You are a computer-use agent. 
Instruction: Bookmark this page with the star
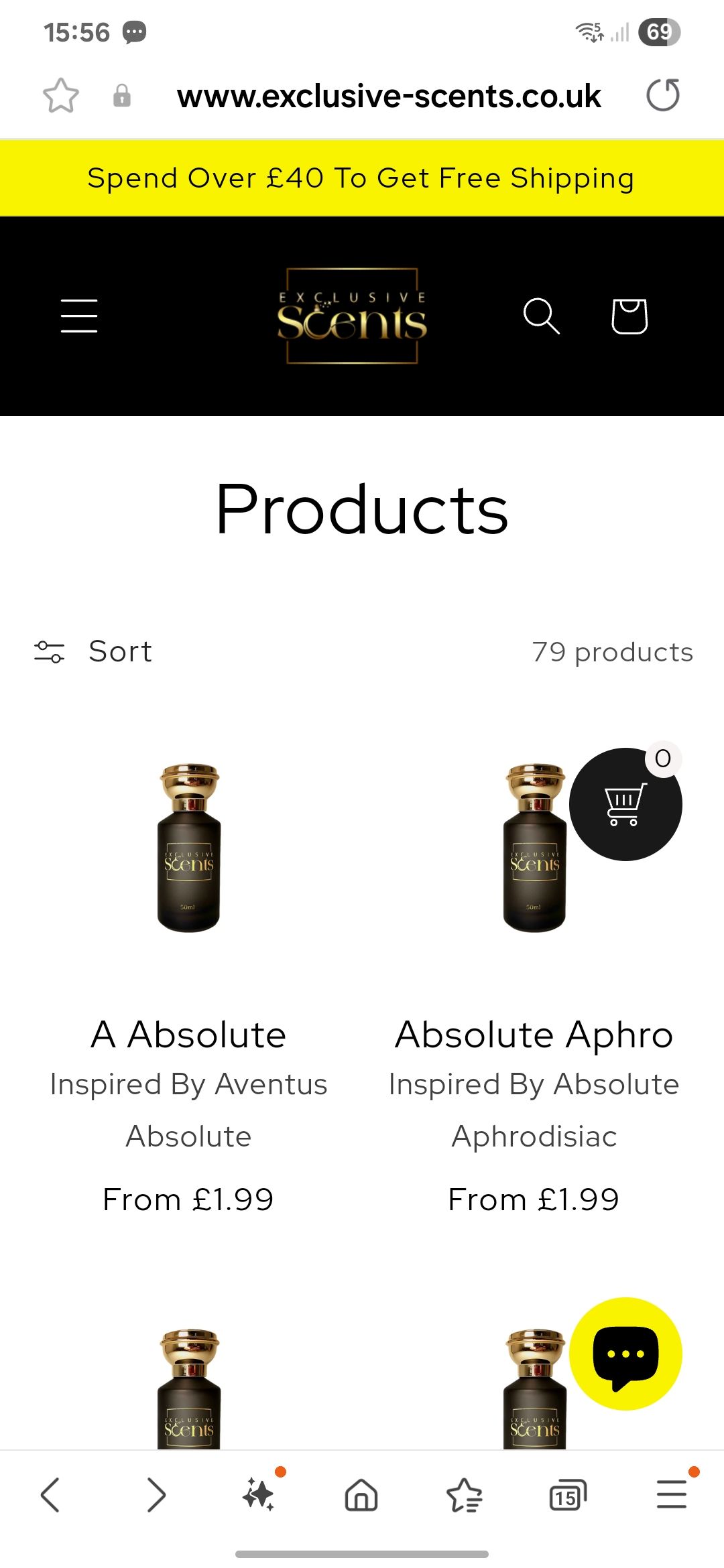pos(61,95)
